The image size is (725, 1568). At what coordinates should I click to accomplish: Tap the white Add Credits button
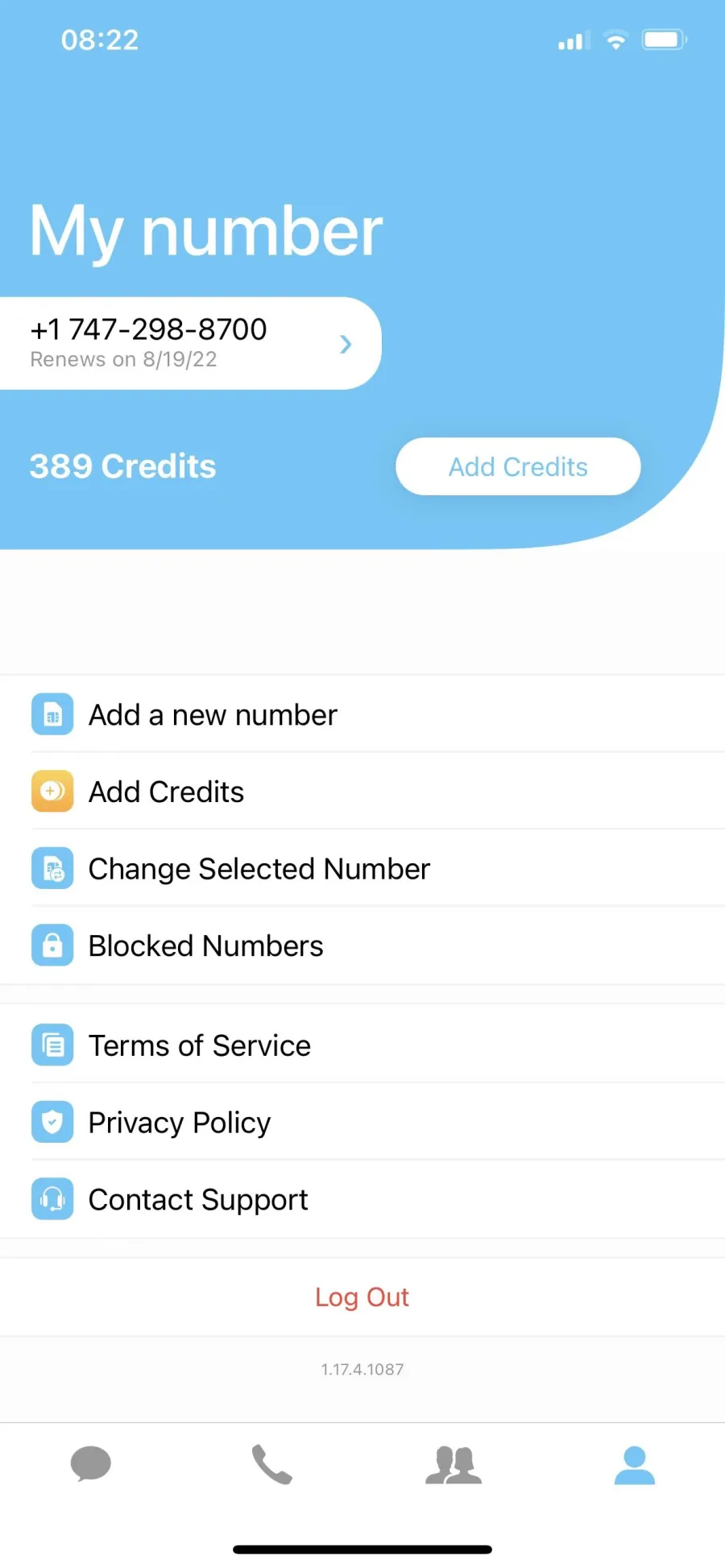pos(518,466)
